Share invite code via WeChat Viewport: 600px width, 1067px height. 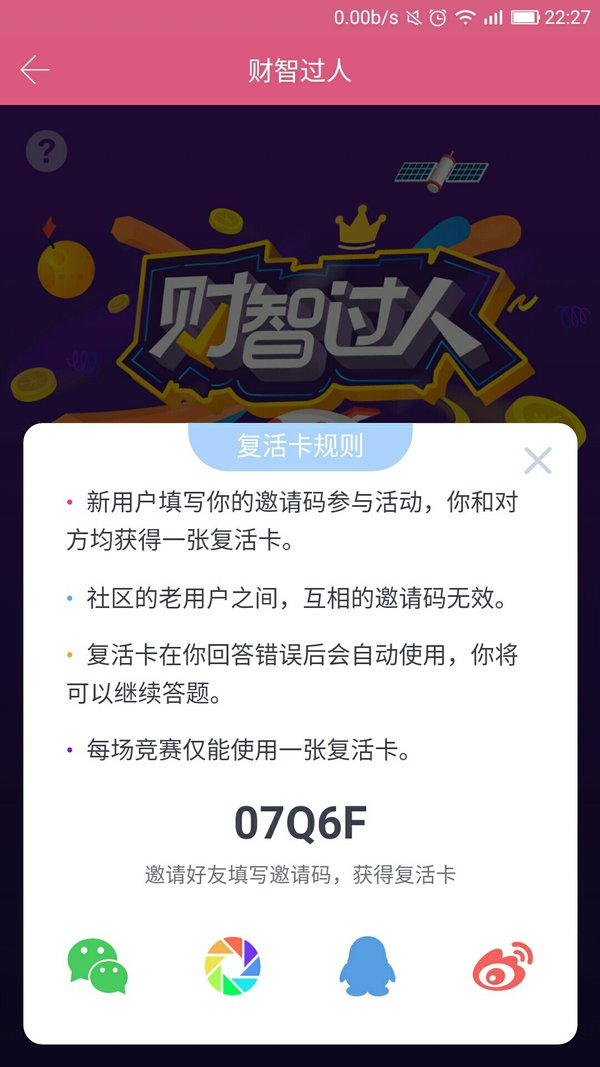pos(98,966)
